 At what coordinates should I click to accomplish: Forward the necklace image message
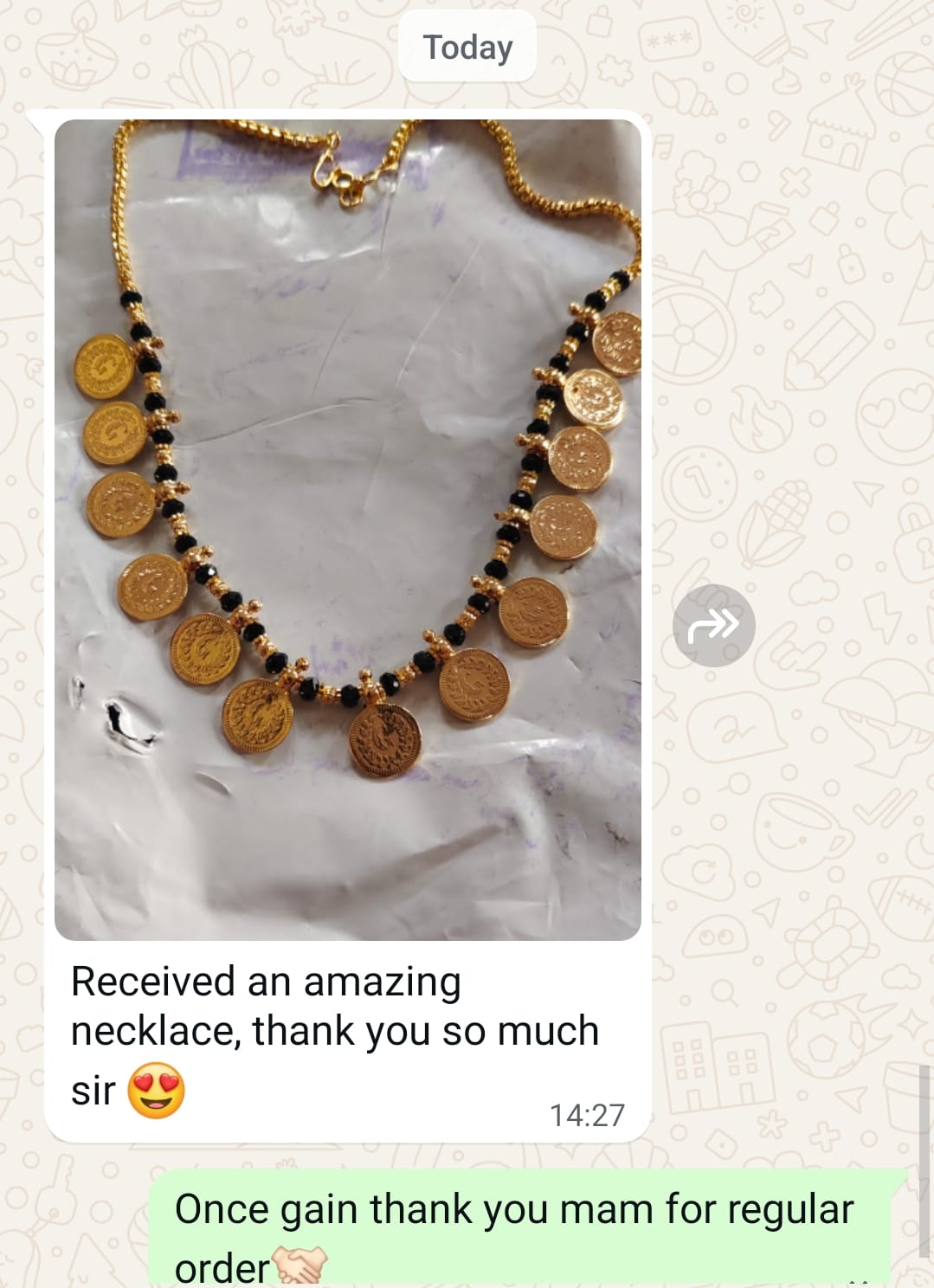click(713, 625)
